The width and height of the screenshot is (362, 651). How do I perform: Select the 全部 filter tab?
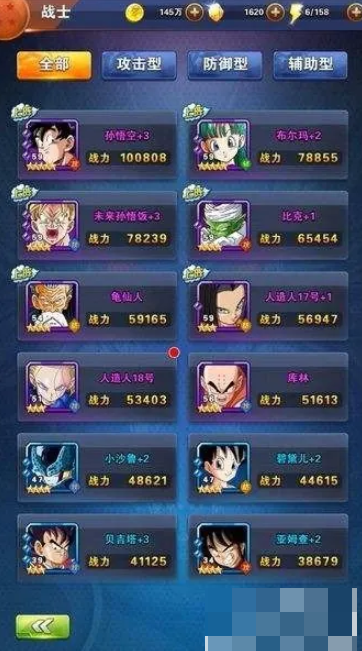pyautogui.click(x=54, y=65)
